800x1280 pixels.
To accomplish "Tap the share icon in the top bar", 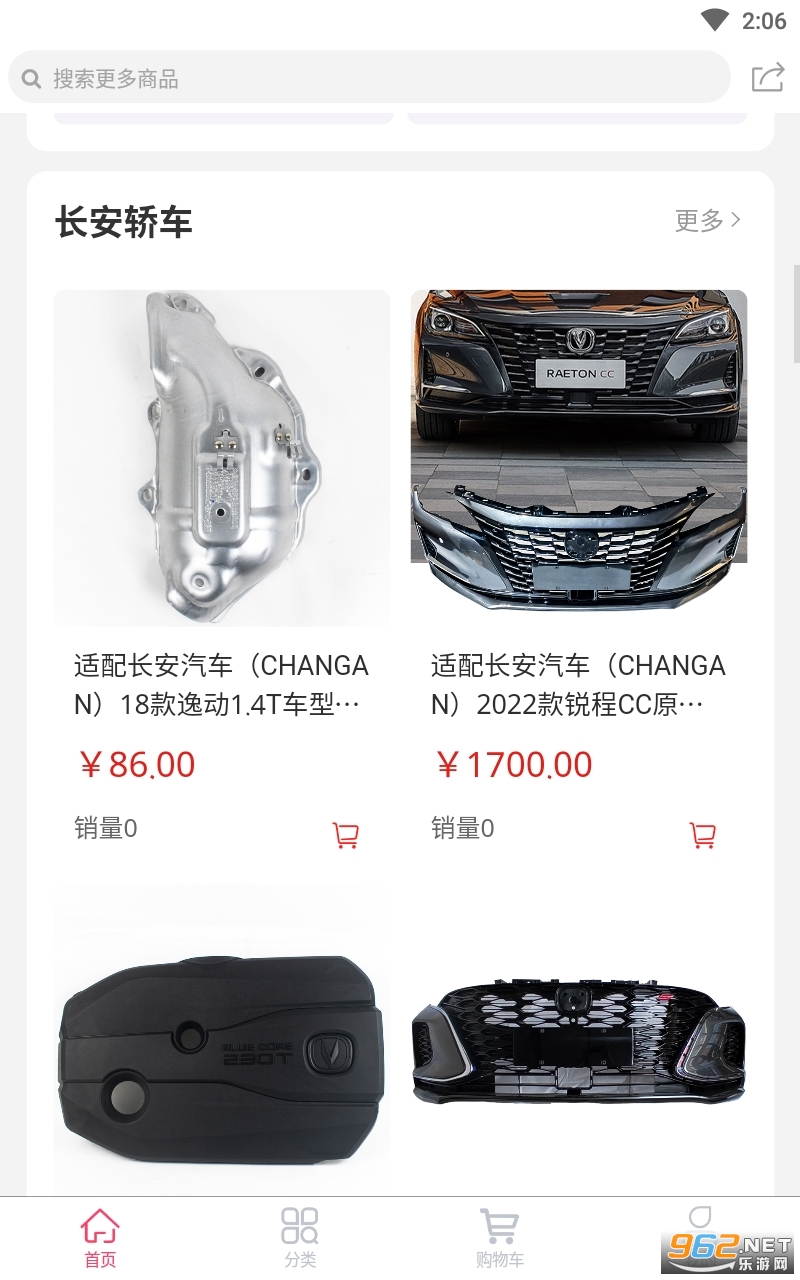I will coord(767,78).
